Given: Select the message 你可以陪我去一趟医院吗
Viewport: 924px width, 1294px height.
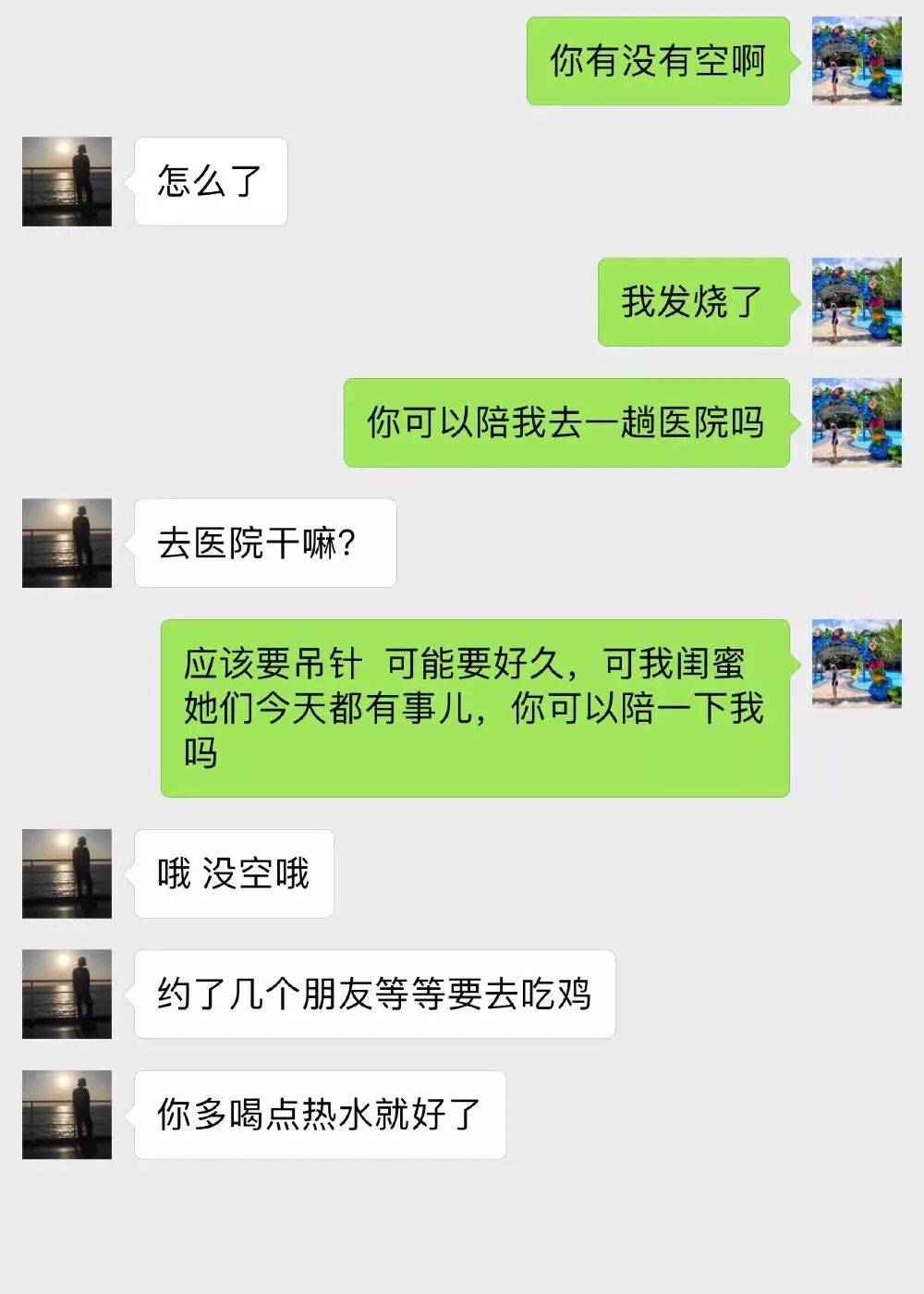Looking at the screenshot, I should point(568,421).
